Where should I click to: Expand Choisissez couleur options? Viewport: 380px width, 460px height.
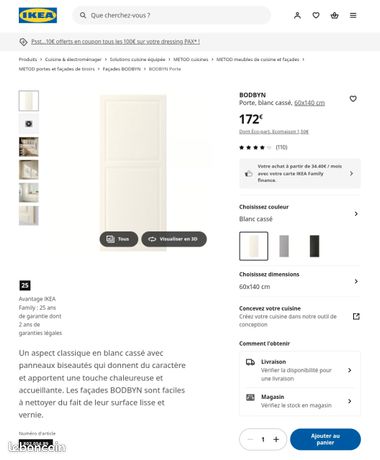300,213
